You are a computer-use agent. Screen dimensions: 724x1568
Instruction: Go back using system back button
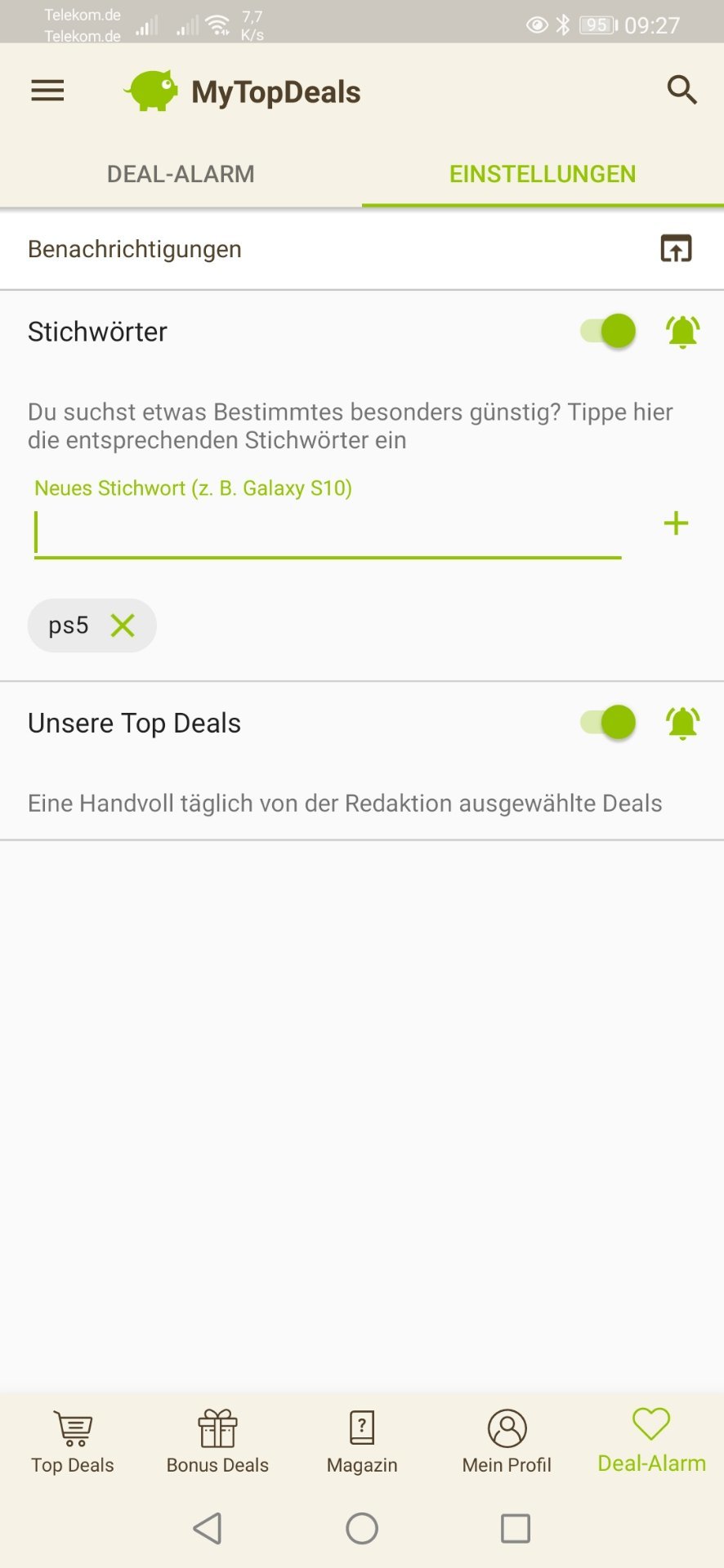coord(208,1528)
